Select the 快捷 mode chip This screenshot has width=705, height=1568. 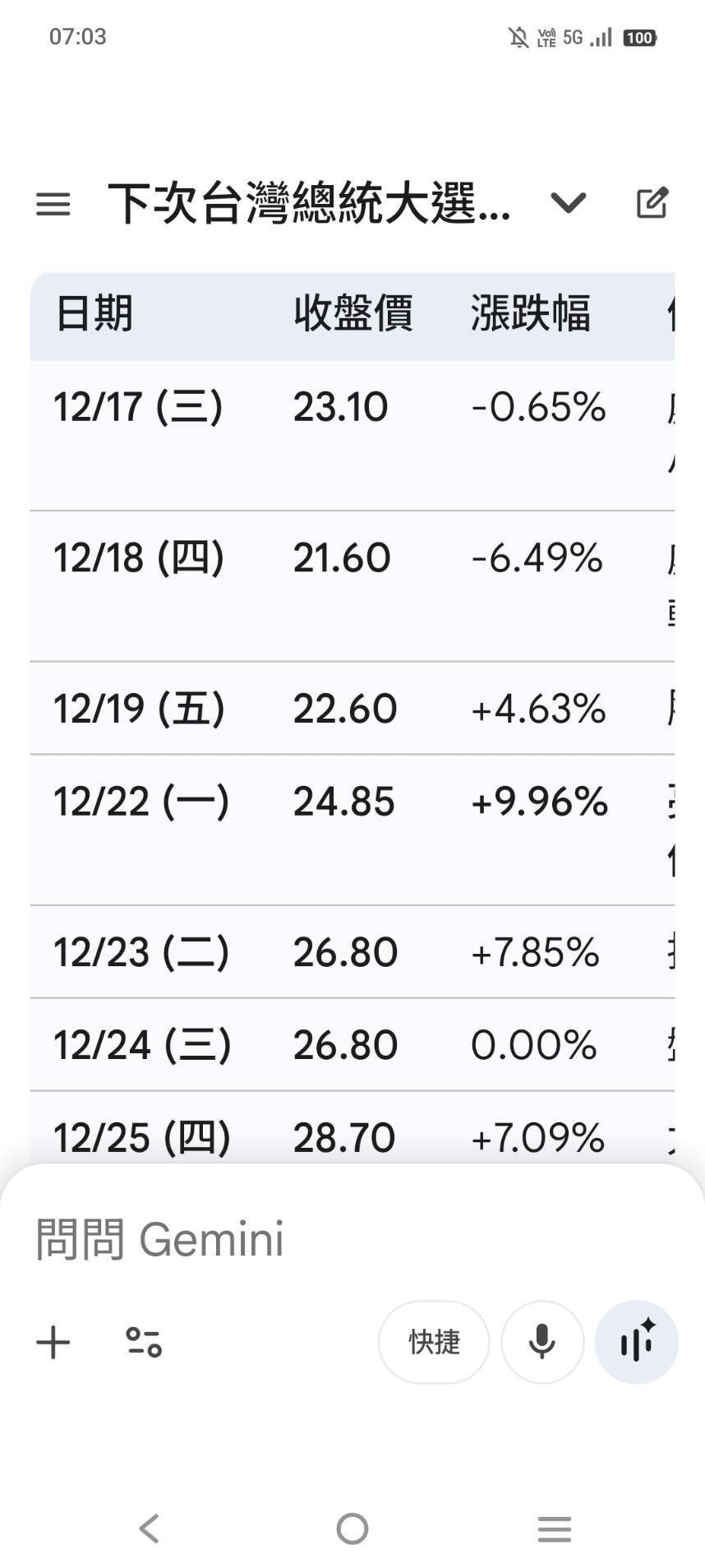[x=434, y=1343]
